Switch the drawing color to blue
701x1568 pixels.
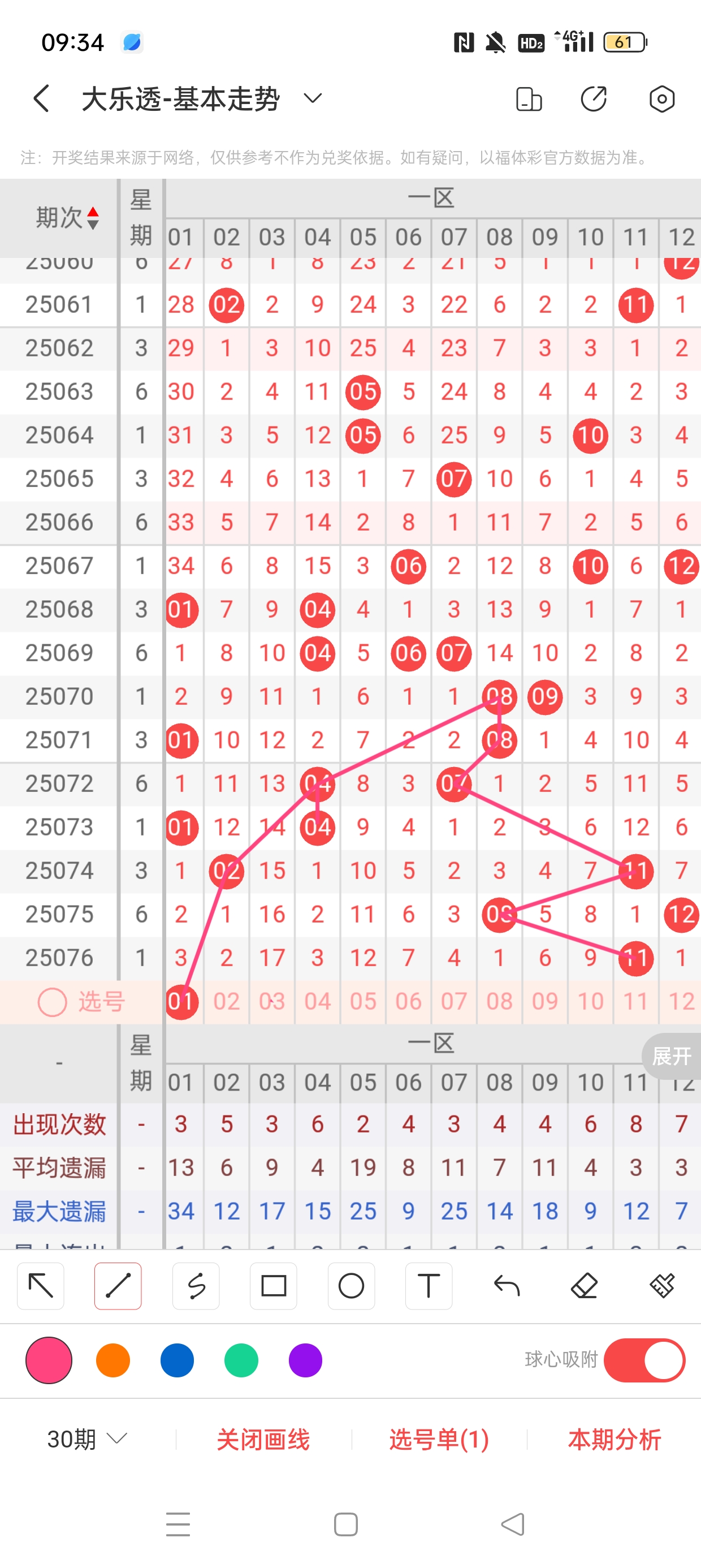(x=177, y=1360)
